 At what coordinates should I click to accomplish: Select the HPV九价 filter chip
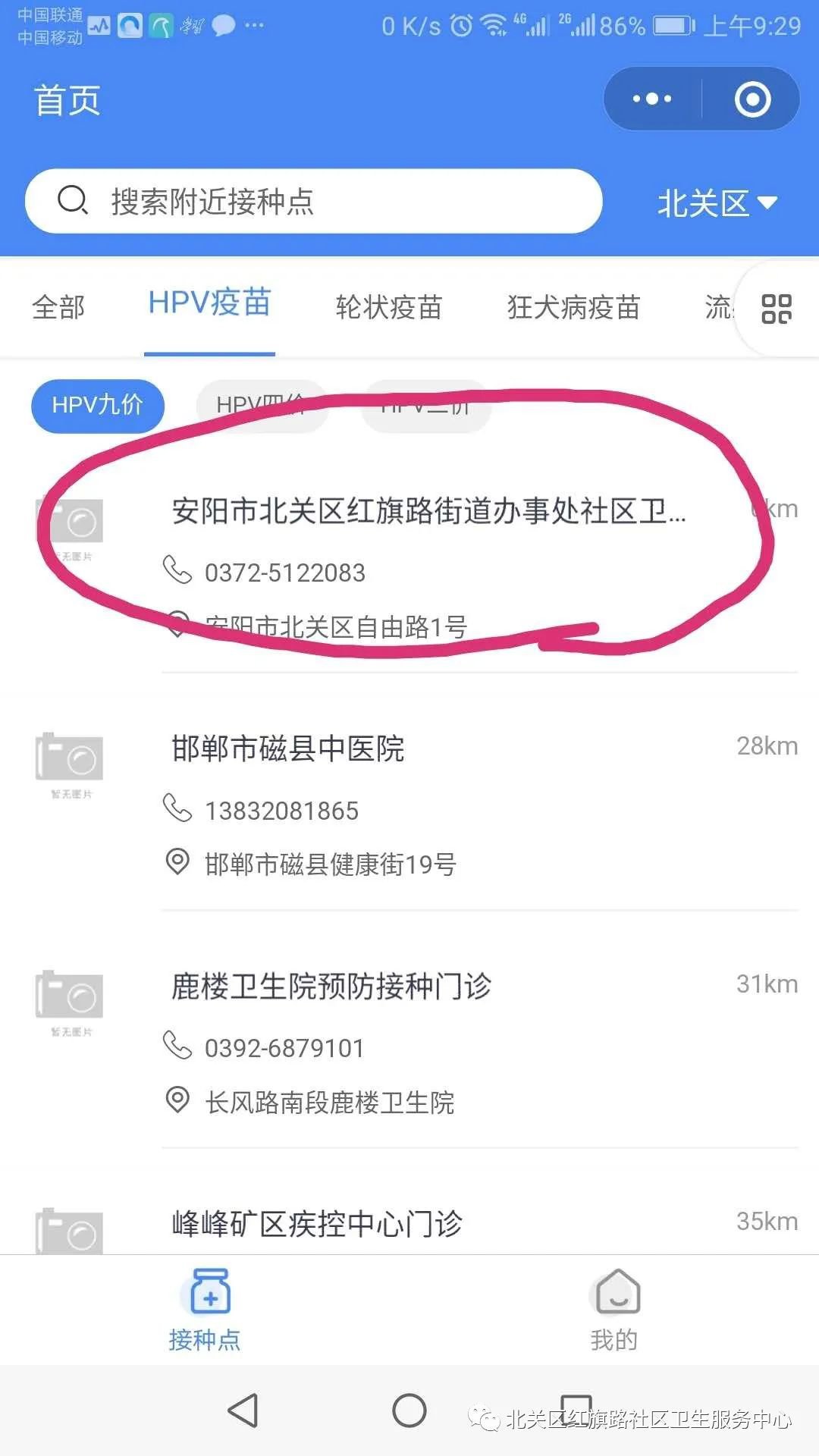(97, 405)
